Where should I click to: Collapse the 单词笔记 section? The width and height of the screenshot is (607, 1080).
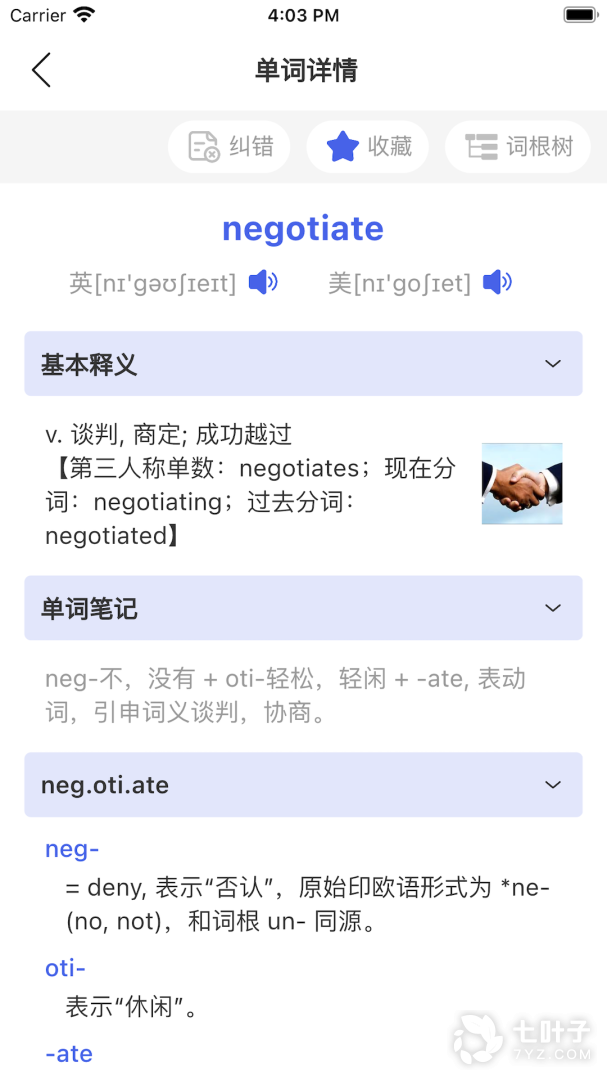(x=553, y=608)
